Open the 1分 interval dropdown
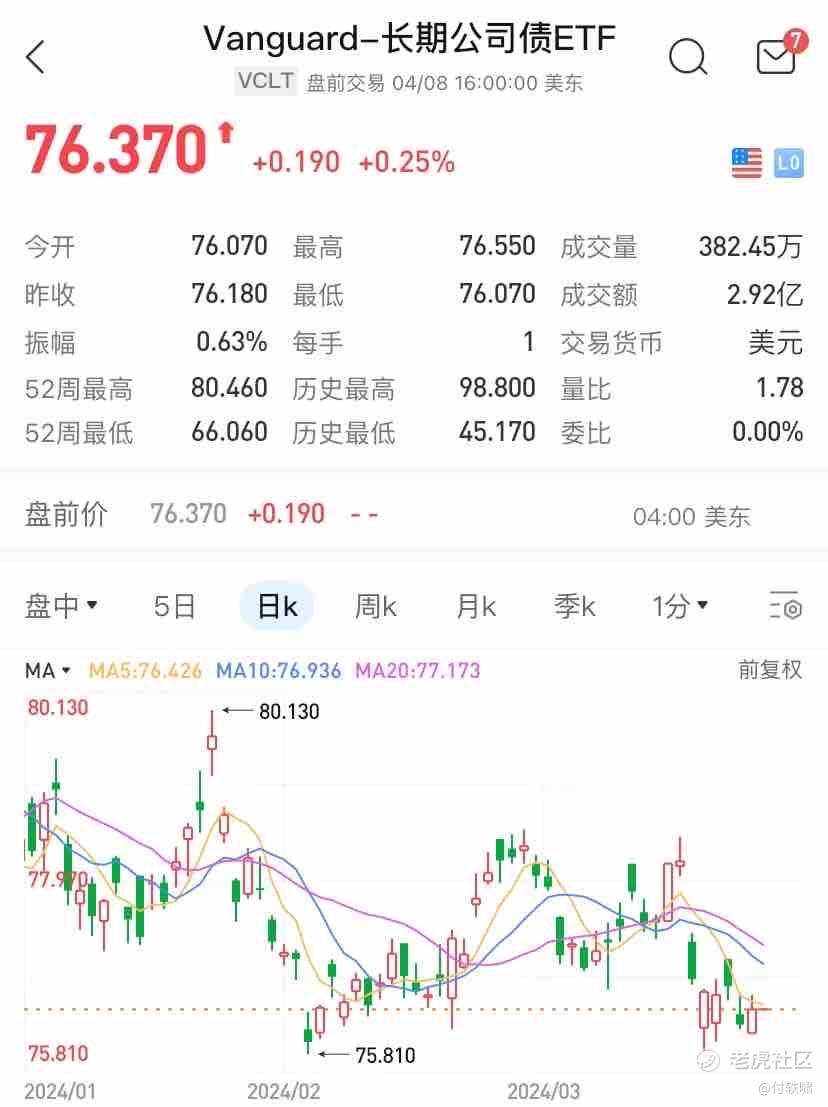The width and height of the screenshot is (828, 1107). (680, 606)
